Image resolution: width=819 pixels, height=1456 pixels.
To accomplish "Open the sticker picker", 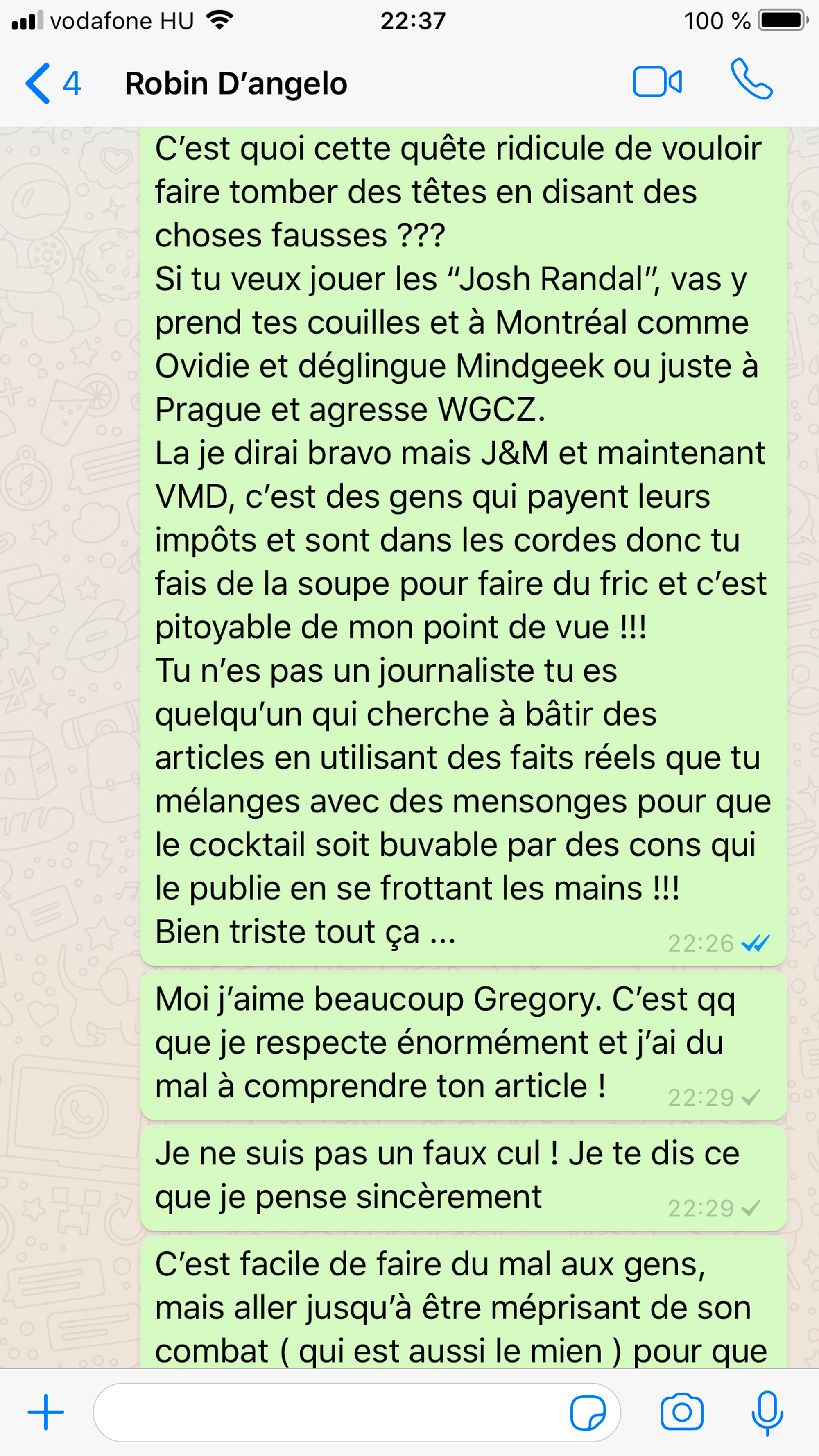I will (587, 1412).
